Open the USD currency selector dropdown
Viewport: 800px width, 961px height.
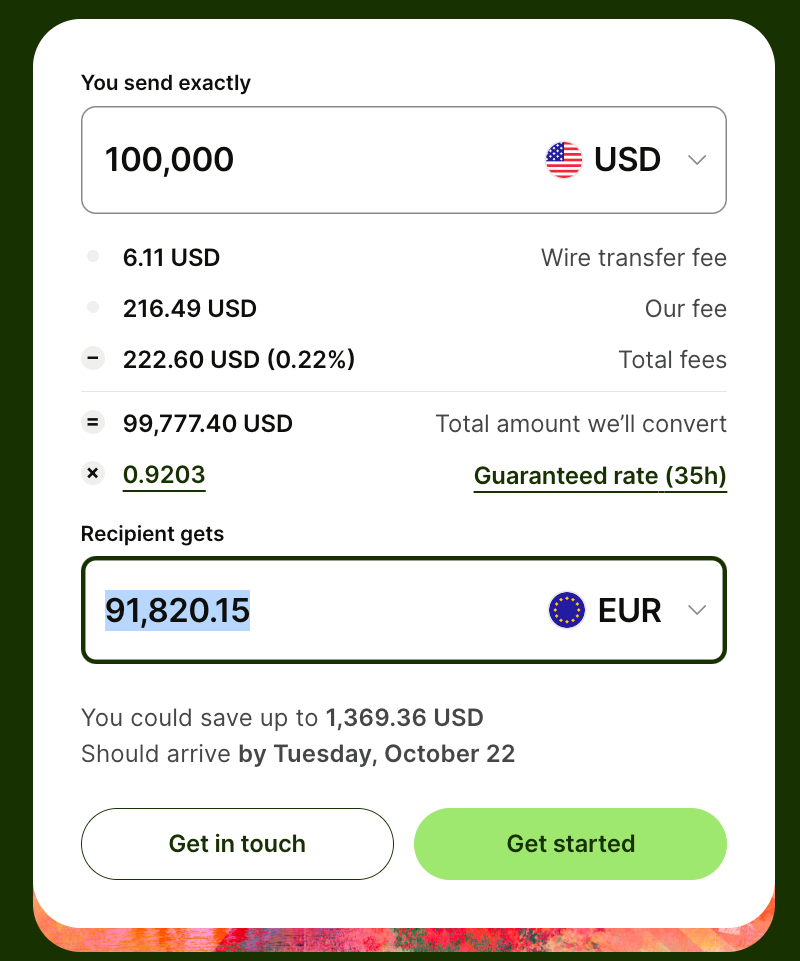pos(696,159)
